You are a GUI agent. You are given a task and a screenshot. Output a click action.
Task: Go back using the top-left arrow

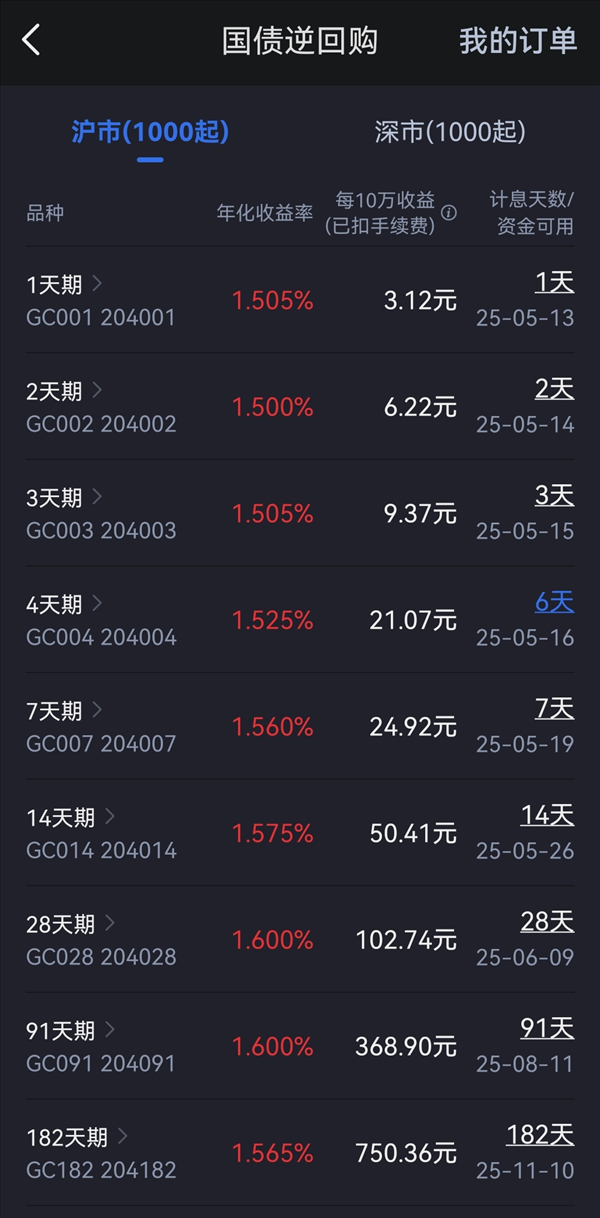(x=31, y=41)
